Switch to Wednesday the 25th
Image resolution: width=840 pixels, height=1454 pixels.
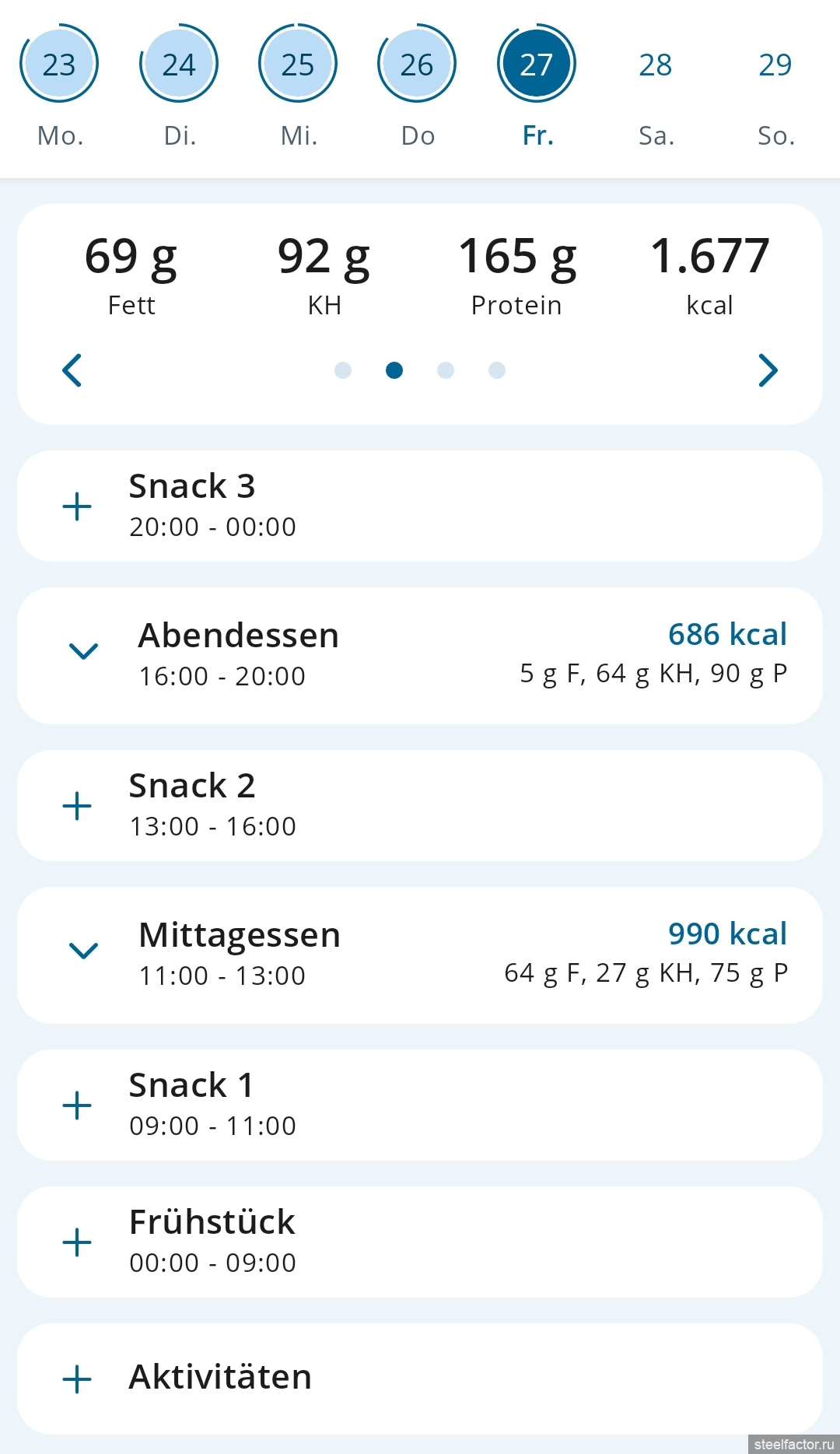(298, 65)
